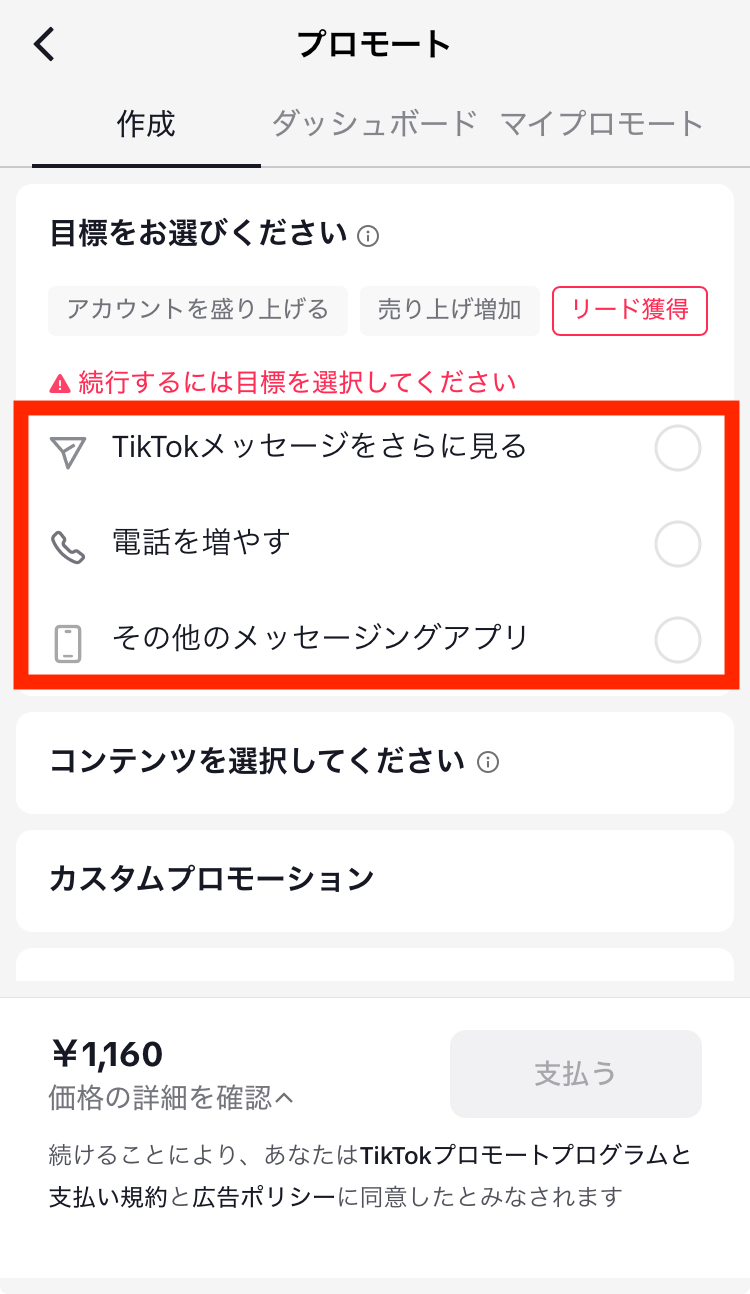This screenshot has height=1294, width=750.
Task: Open info icon beside コンテンツを選択してください
Action: (488, 763)
